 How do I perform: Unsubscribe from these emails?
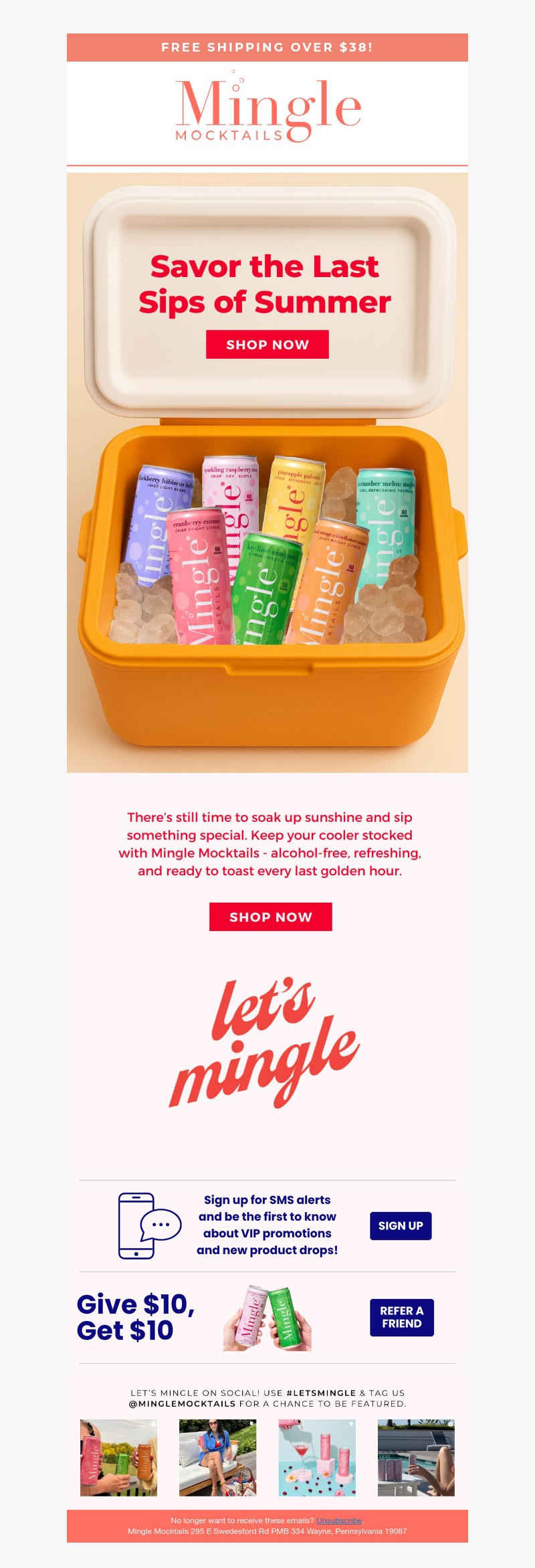point(339,1520)
